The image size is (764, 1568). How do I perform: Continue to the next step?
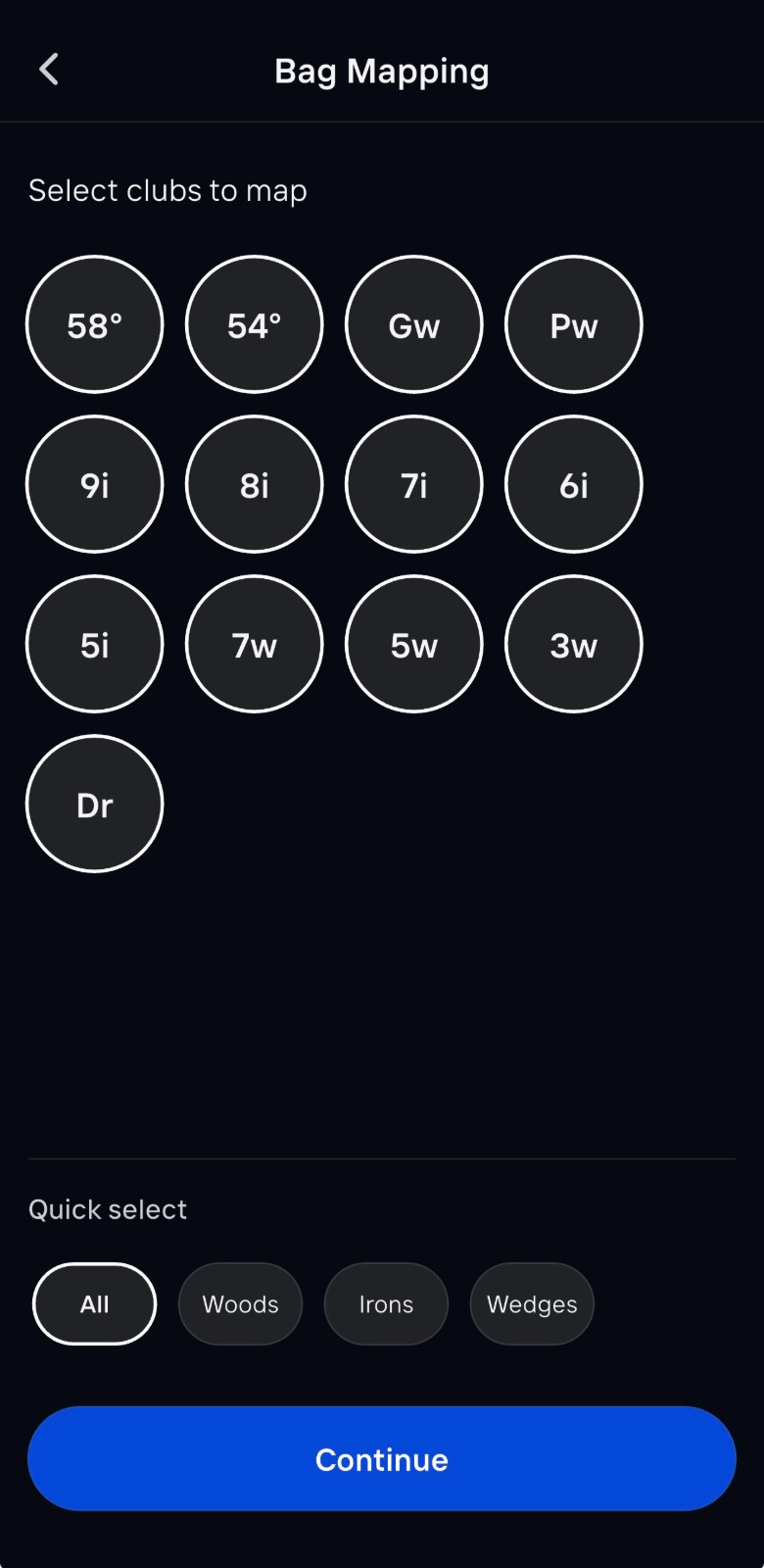click(x=382, y=1459)
